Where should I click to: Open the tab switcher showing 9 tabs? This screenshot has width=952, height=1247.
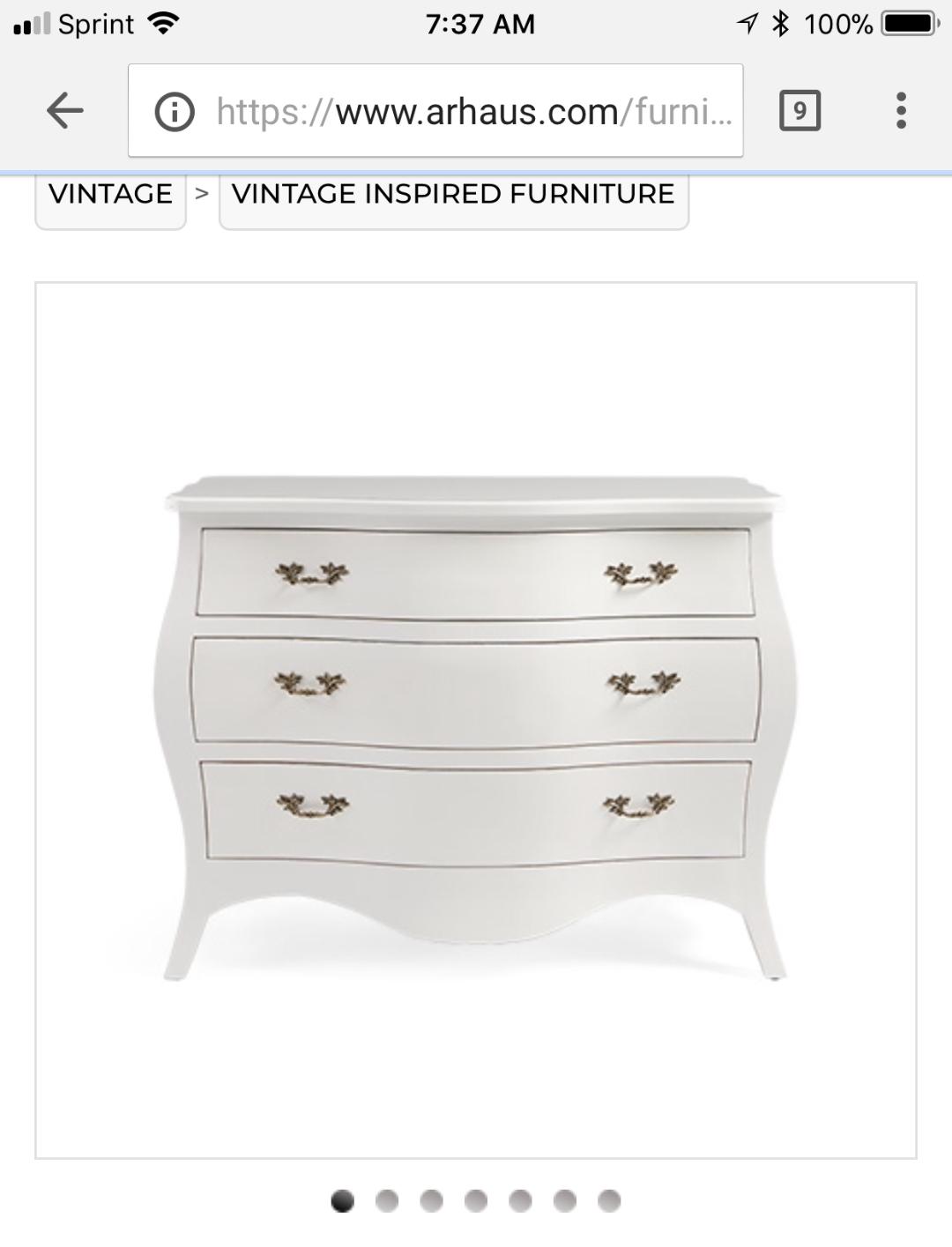[x=800, y=111]
